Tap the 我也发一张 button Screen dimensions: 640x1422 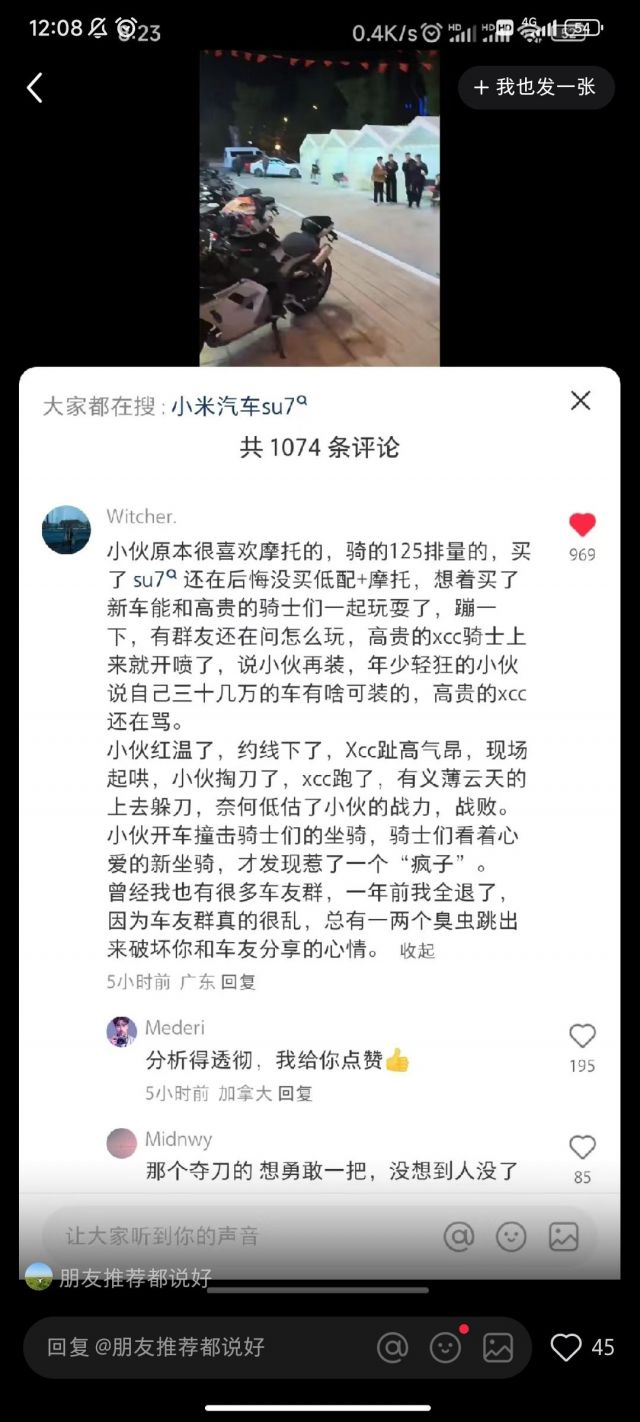pos(535,88)
